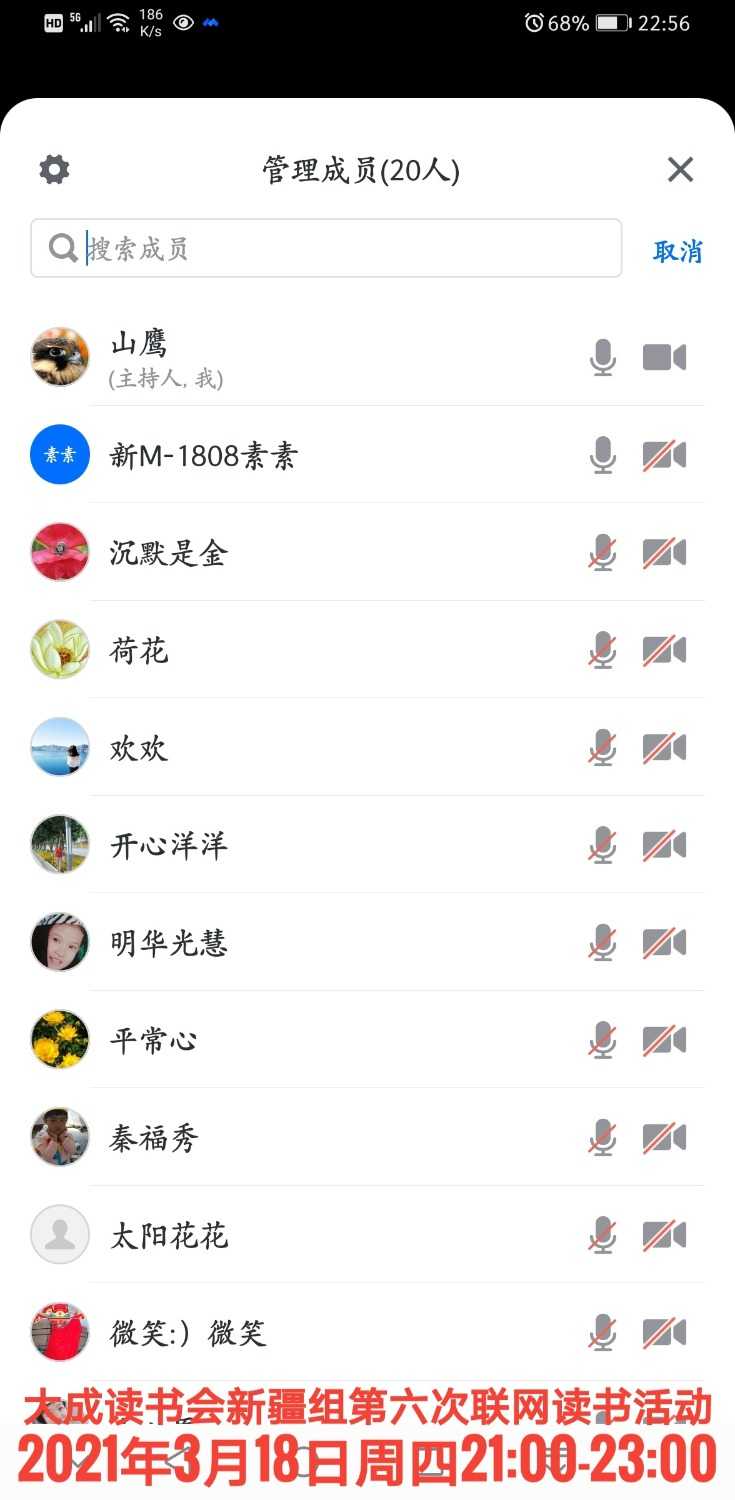Unmute 明华光慧

pyautogui.click(x=602, y=942)
